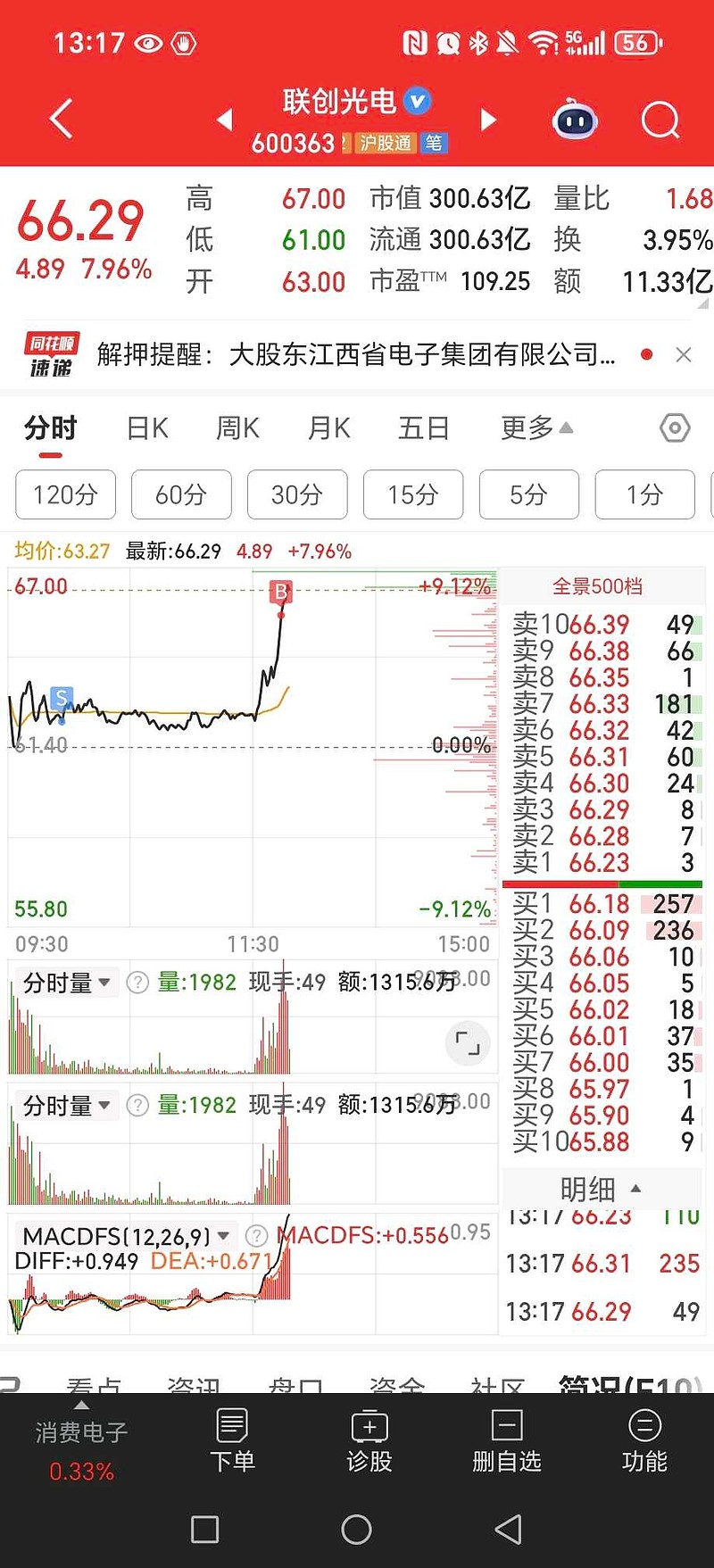The height and width of the screenshot is (1568, 714).
Task: Switch to the previous stock
Action: [x=225, y=120]
